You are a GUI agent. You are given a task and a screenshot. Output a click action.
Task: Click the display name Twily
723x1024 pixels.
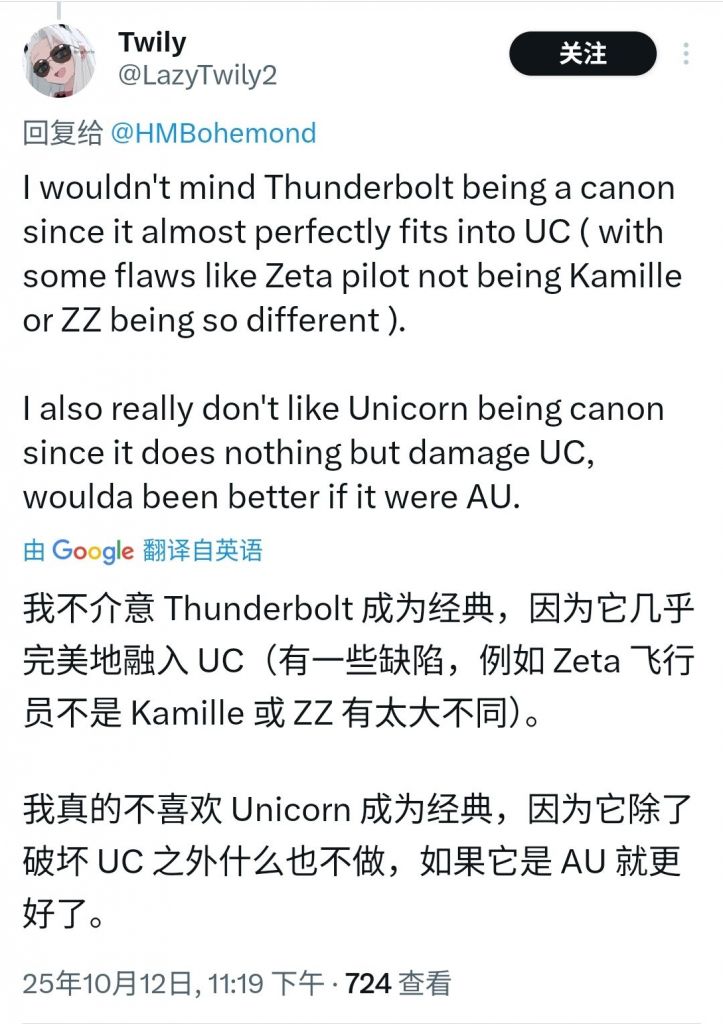[150, 42]
